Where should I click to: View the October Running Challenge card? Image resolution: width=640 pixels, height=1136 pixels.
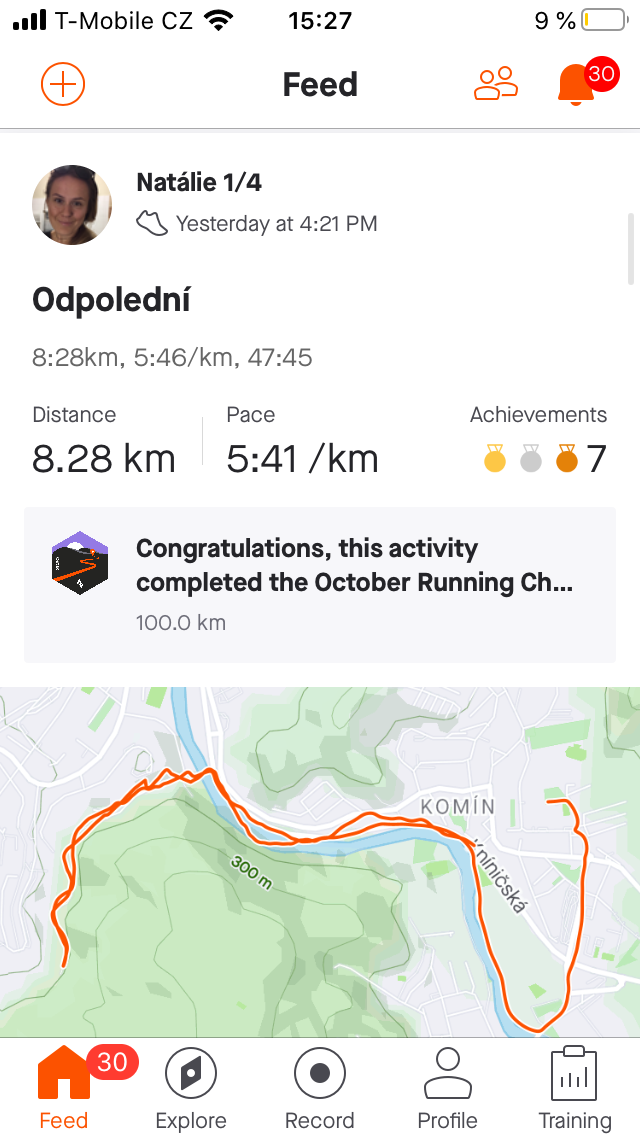click(x=320, y=585)
